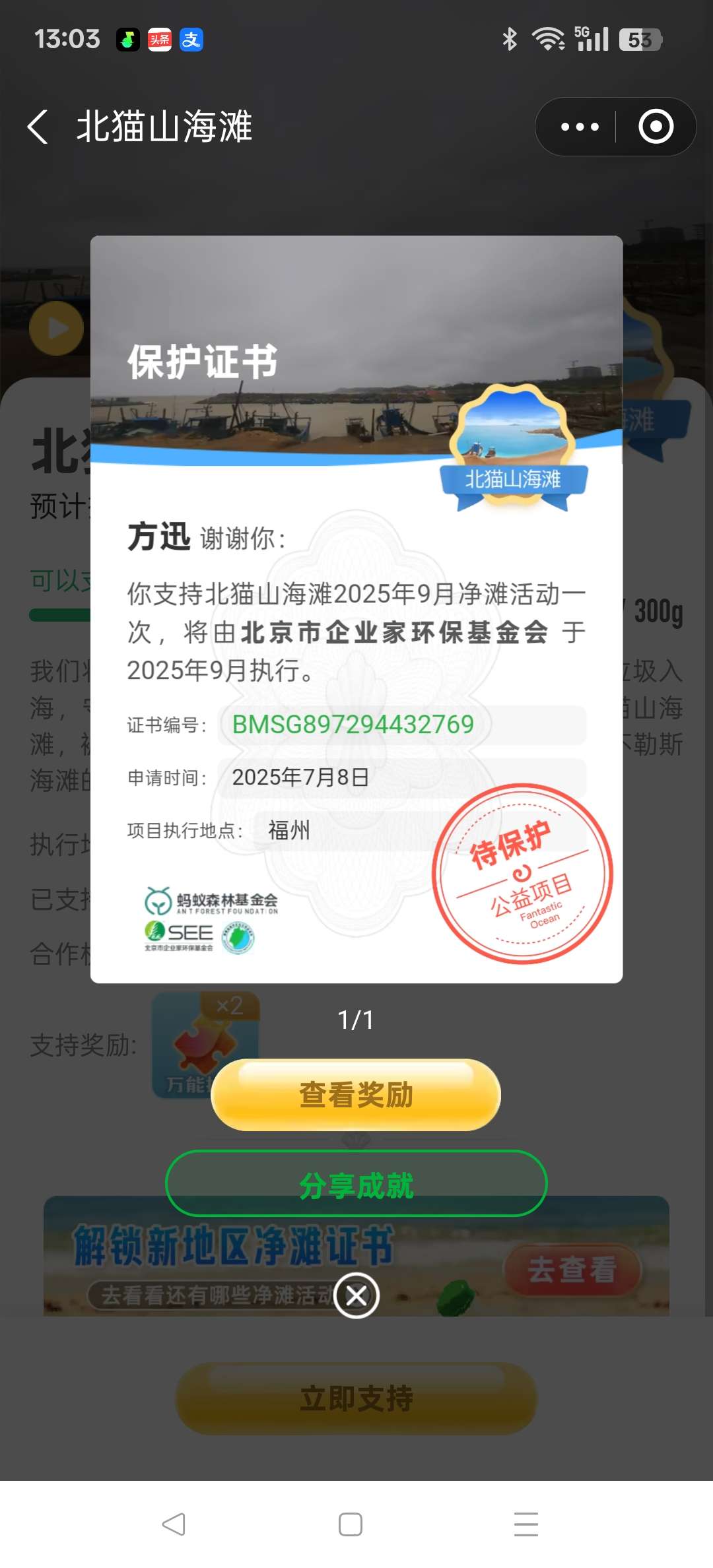Go back from 北猫山海滩 page
Viewport: 713px width, 1568px height.
pos(38,127)
